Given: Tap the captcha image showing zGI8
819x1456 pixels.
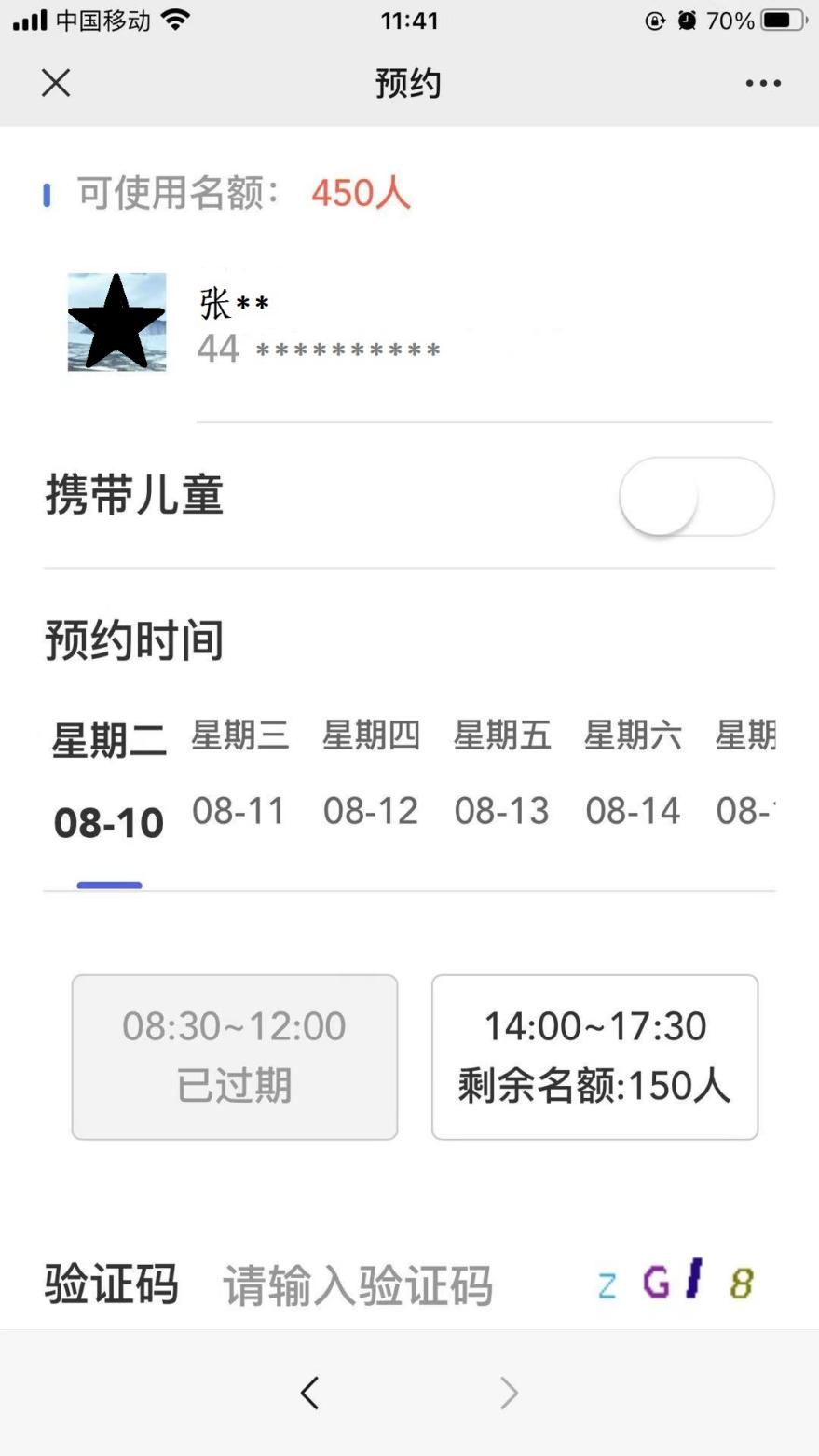Looking at the screenshot, I should pos(673,1284).
